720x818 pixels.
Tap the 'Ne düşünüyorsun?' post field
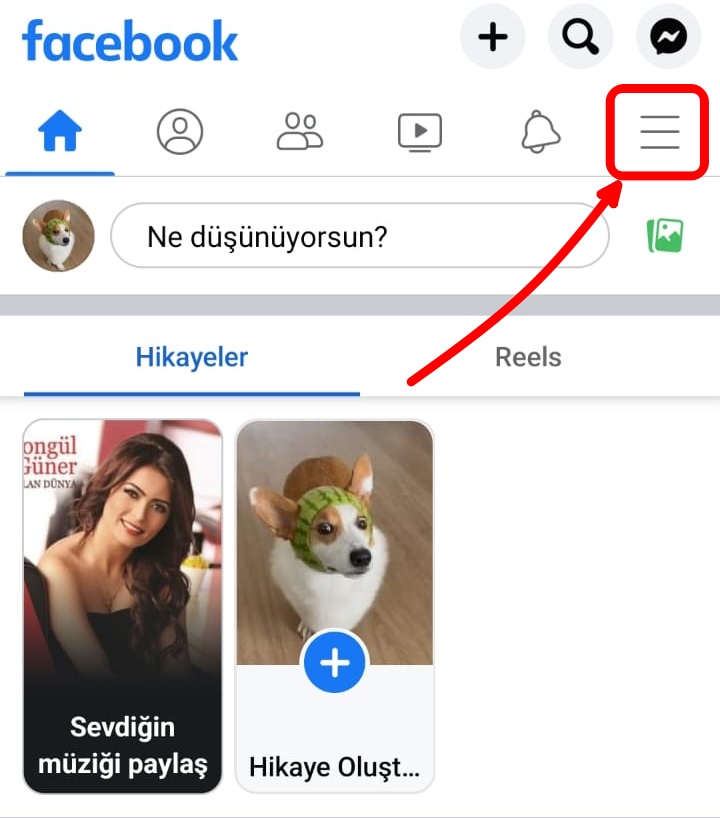click(x=360, y=236)
